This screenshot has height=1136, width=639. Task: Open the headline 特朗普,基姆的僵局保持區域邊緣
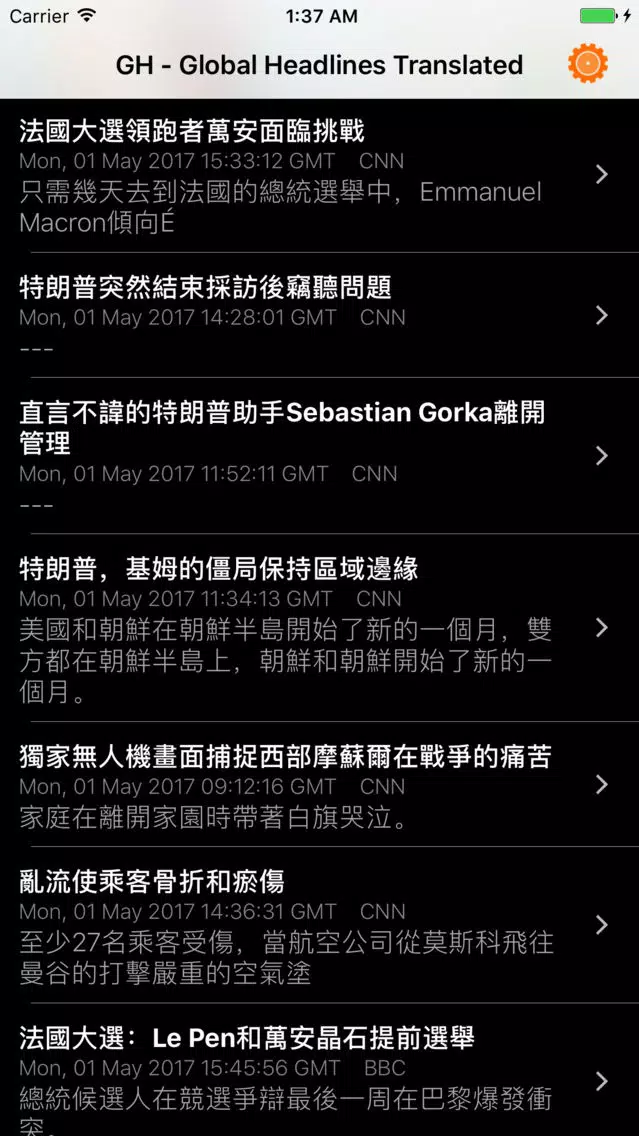pos(320,628)
